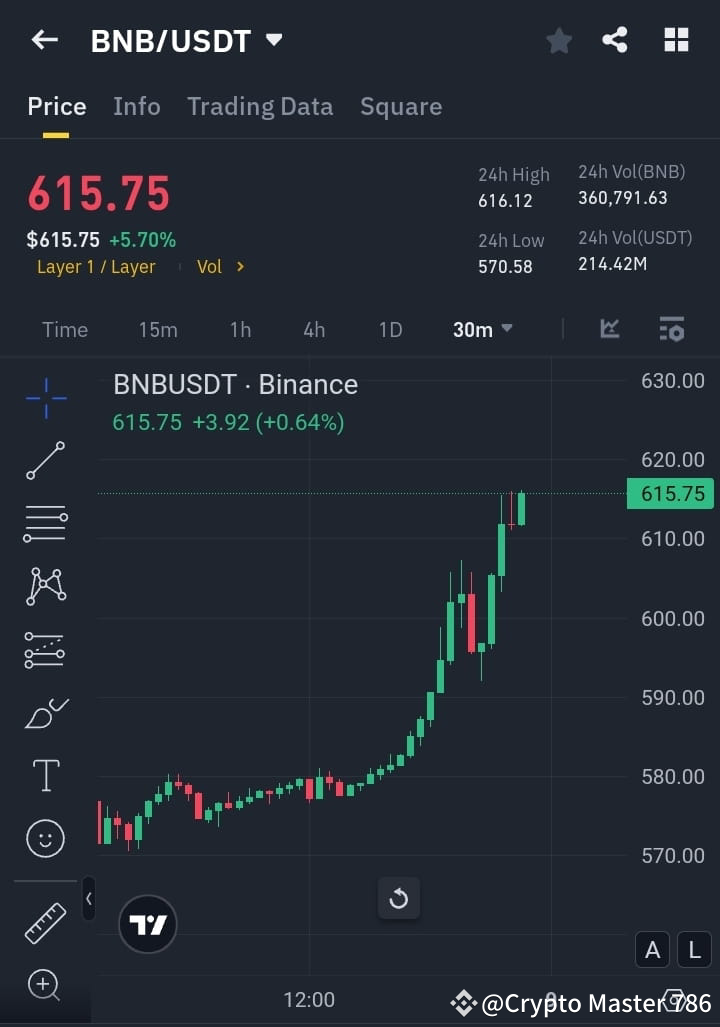Open the 30m interval dropdown

482,329
